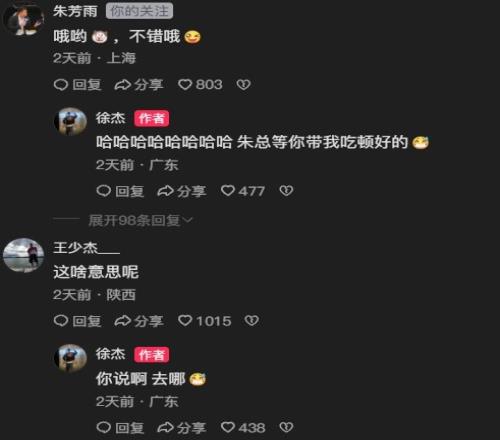Expand the 98 replies
The height and width of the screenshot is (440, 500).
[140, 220]
